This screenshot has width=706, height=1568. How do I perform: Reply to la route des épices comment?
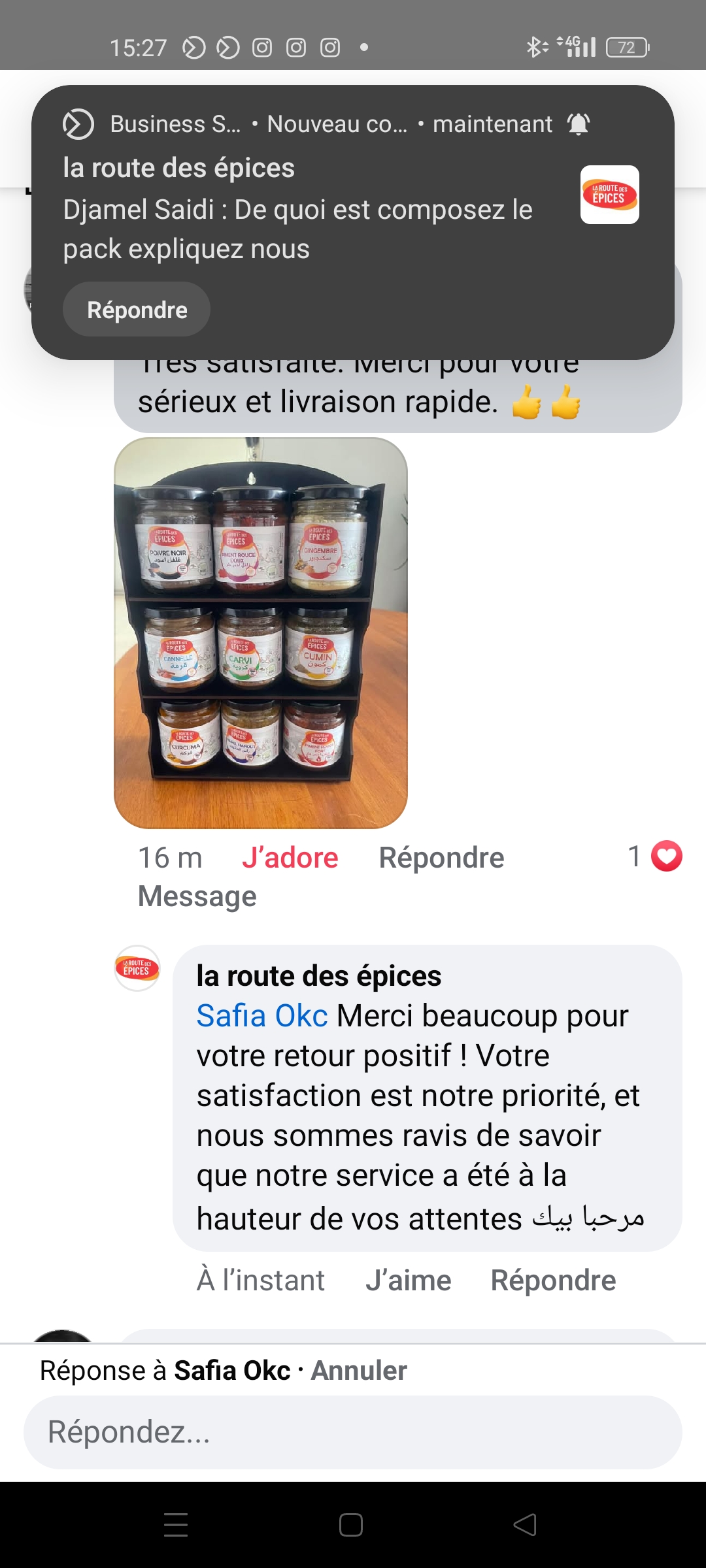(553, 1281)
